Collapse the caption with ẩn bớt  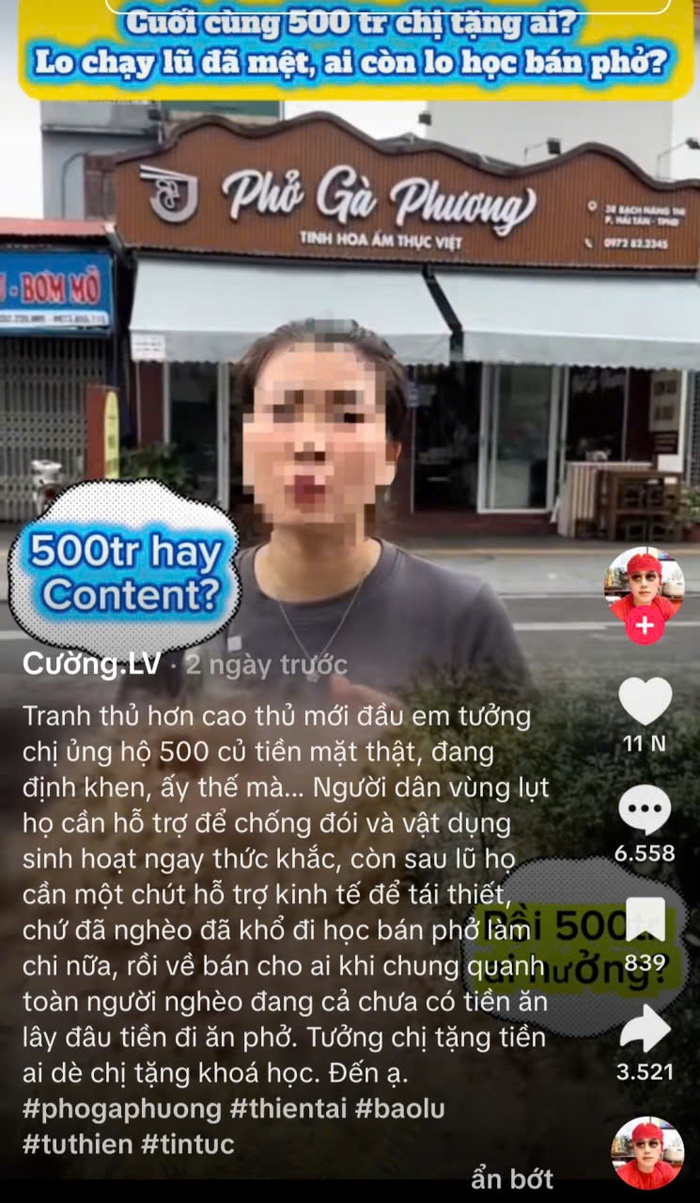pos(512,1179)
